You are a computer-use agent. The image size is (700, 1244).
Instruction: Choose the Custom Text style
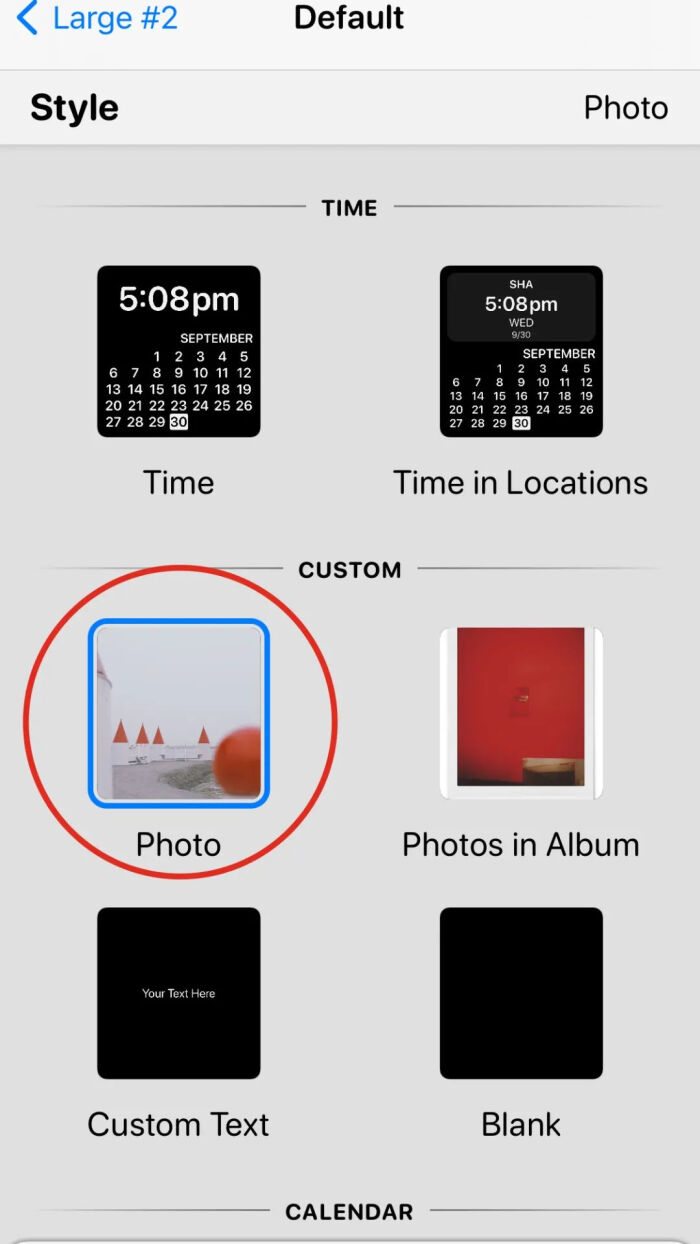179,993
